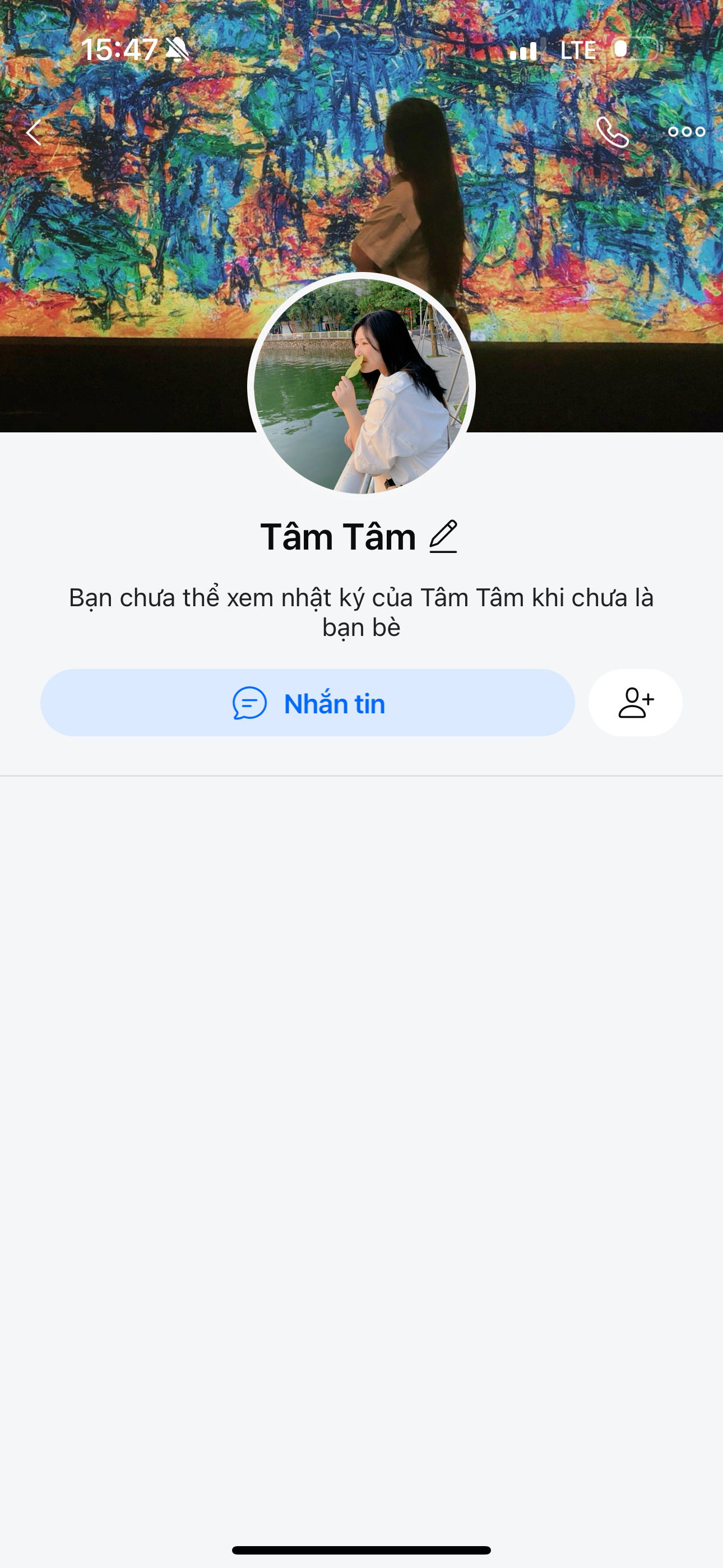
Task: View Tâm Tâm's circular profile photo
Action: 361,386
